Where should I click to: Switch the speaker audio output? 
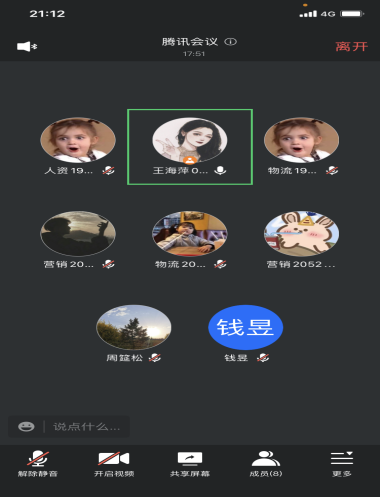27,46
